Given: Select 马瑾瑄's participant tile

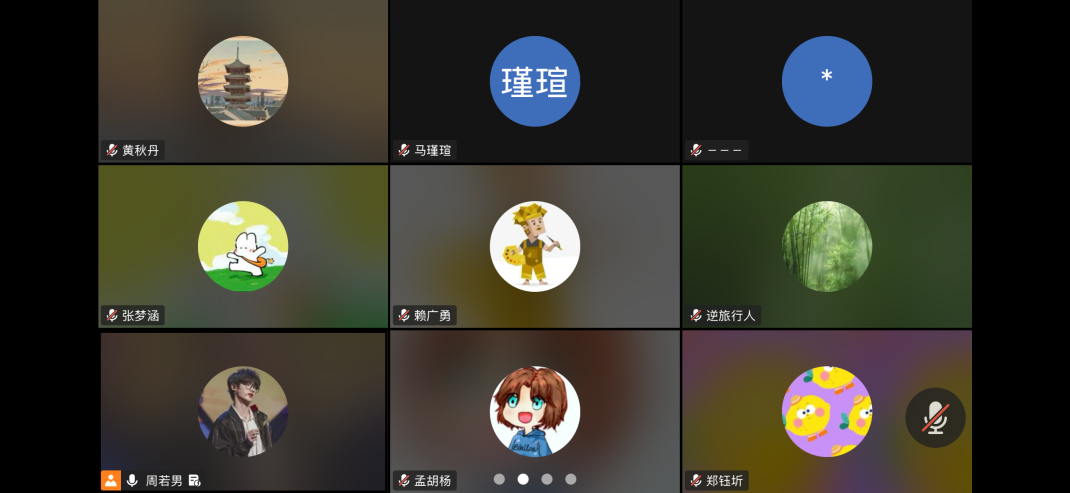Looking at the screenshot, I should [x=535, y=81].
